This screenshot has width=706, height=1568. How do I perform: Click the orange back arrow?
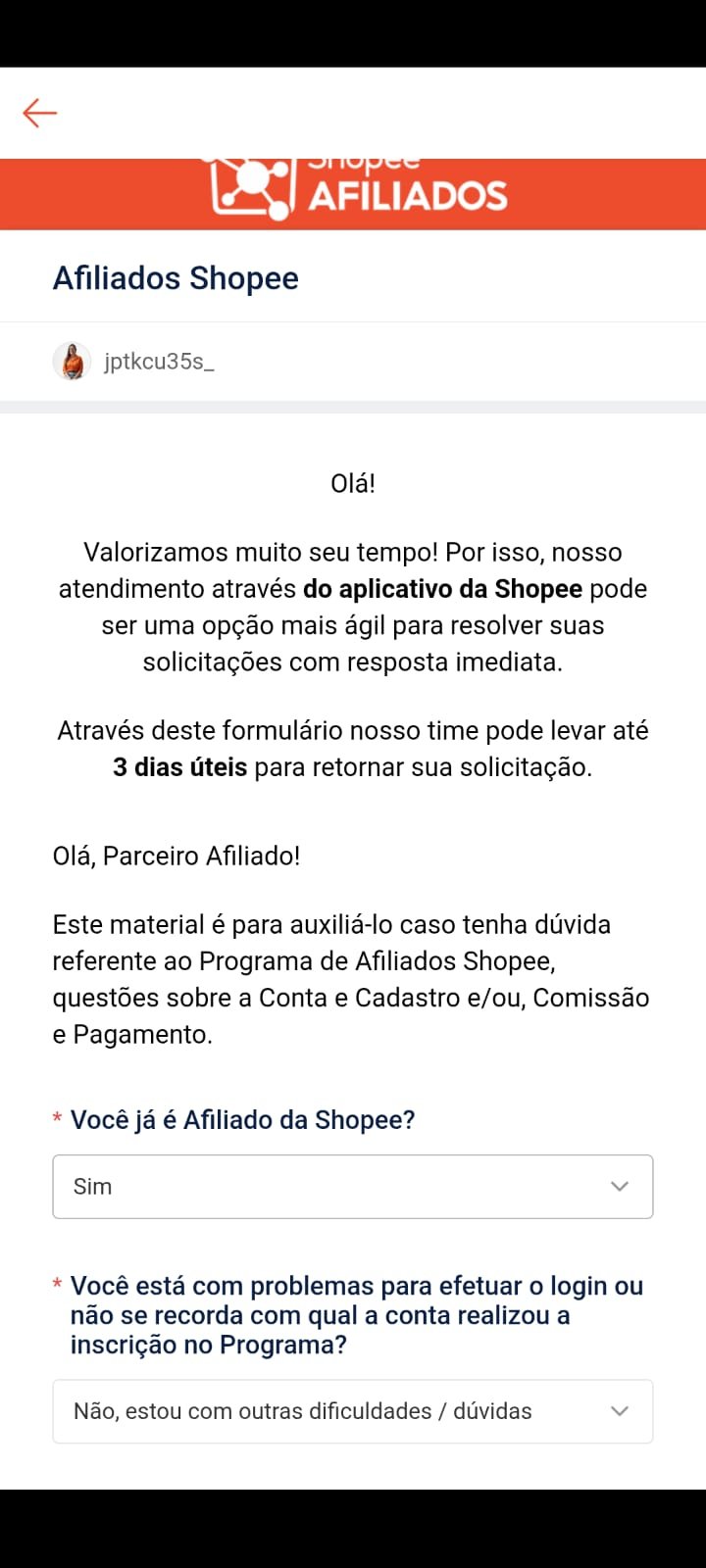click(40, 113)
